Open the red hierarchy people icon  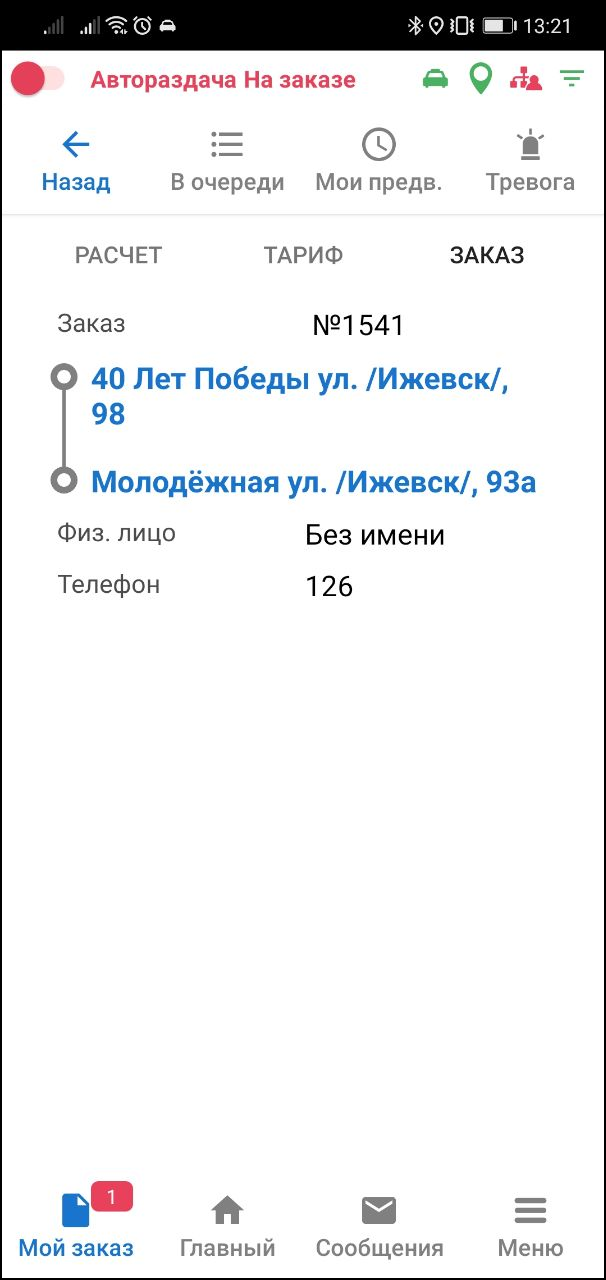coord(525,79)
